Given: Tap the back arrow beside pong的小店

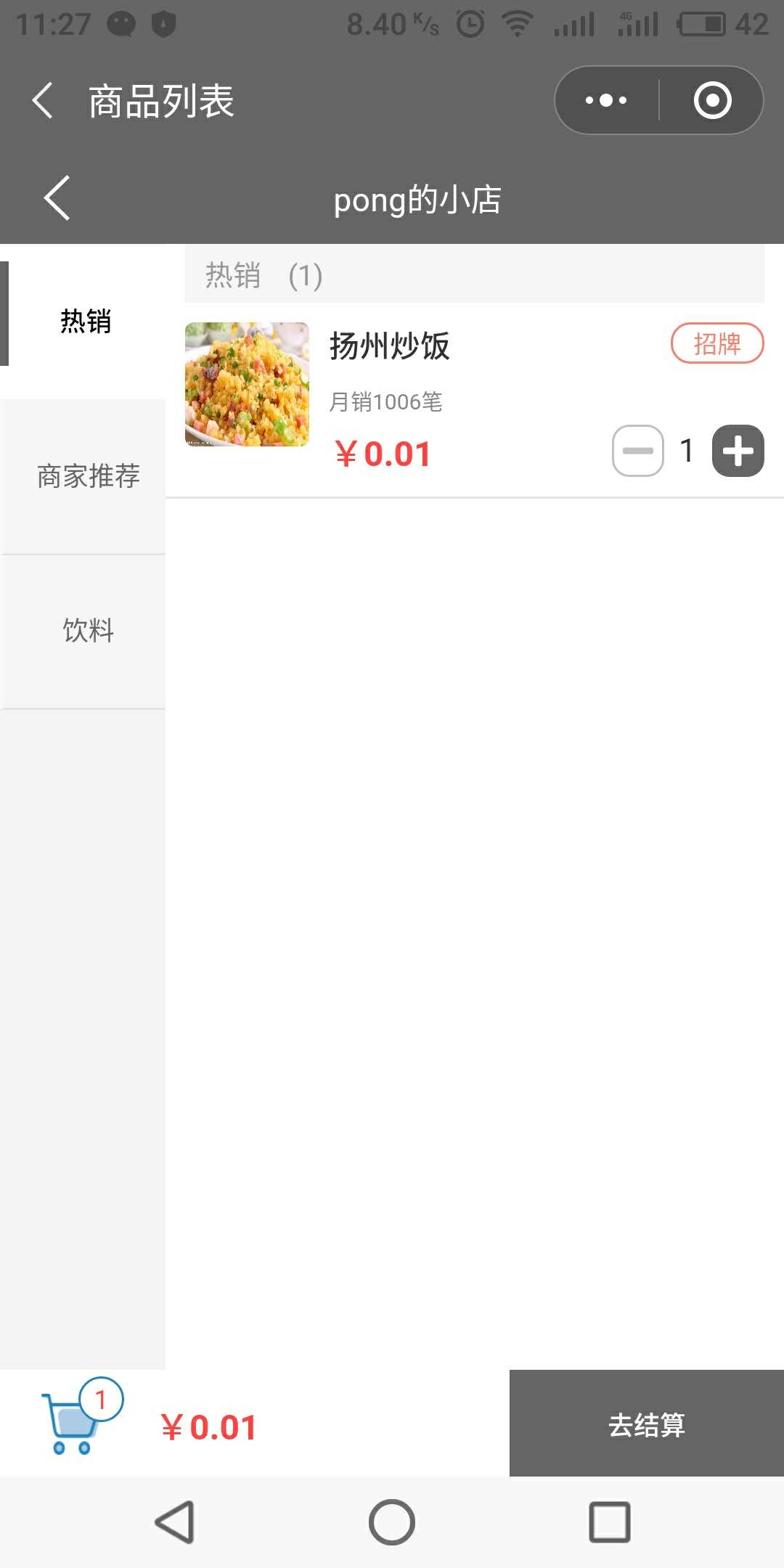Looking at the screenshot, I should click(x=57, y=197).
